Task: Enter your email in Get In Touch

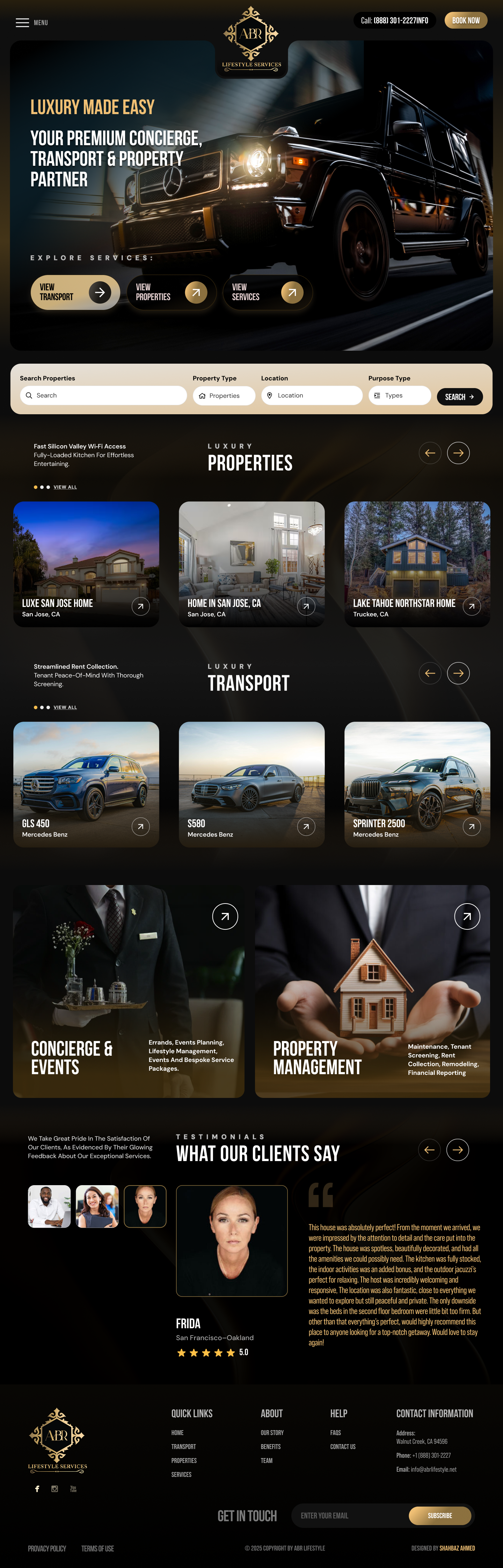Action: tap(350, 1516)
